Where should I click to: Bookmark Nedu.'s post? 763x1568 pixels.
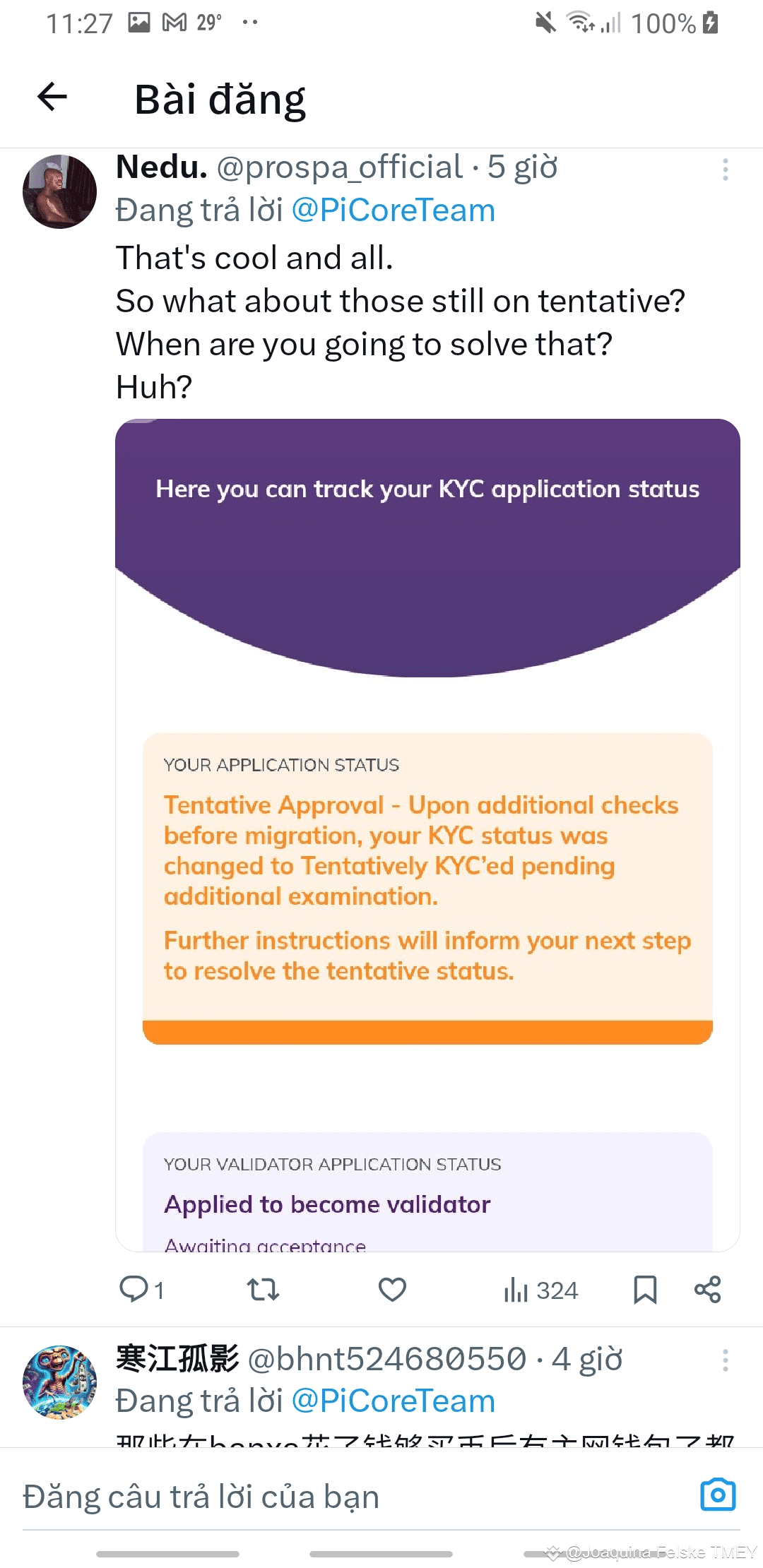click(x=645, y=1289)
